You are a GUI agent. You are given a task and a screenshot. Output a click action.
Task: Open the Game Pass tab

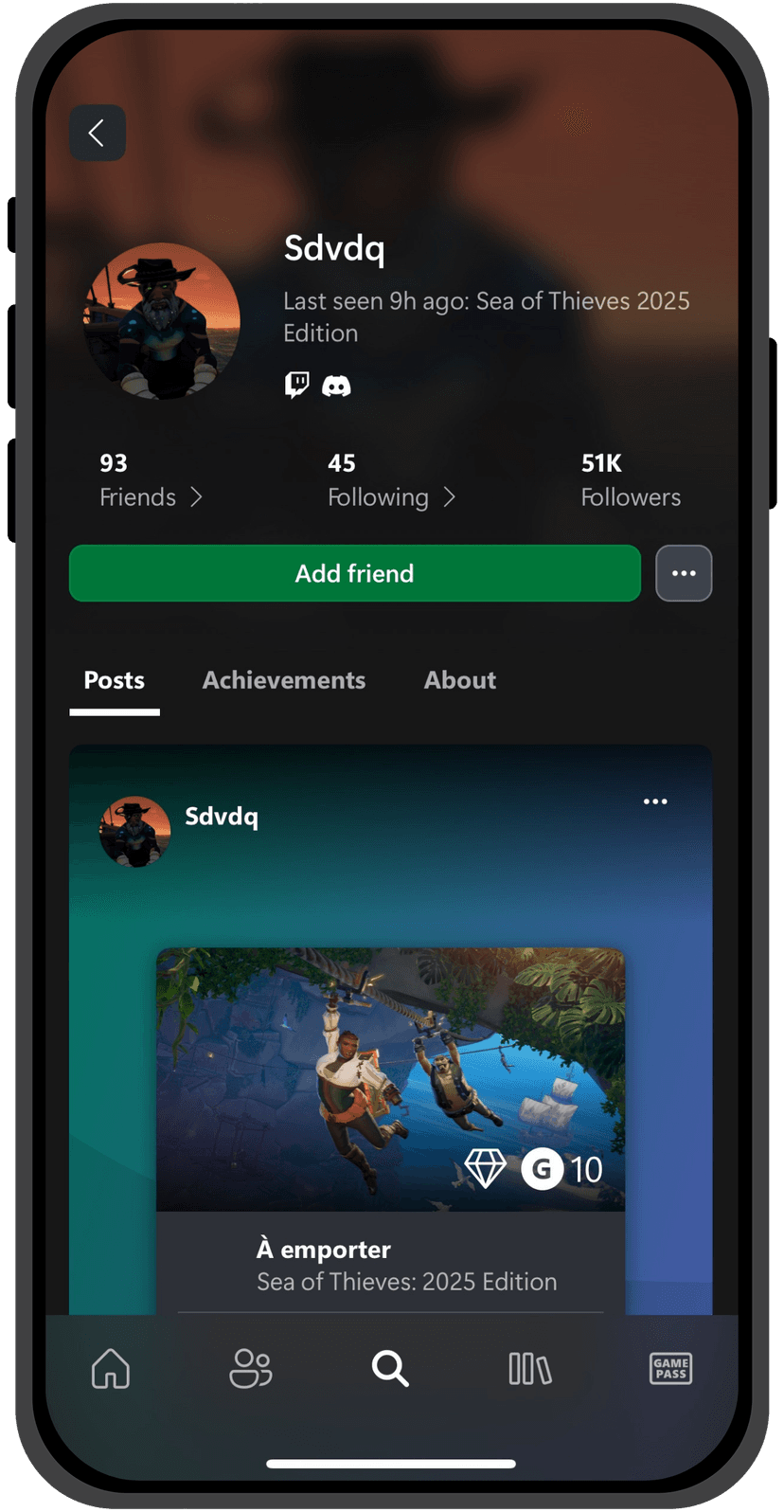point(670,1369)
